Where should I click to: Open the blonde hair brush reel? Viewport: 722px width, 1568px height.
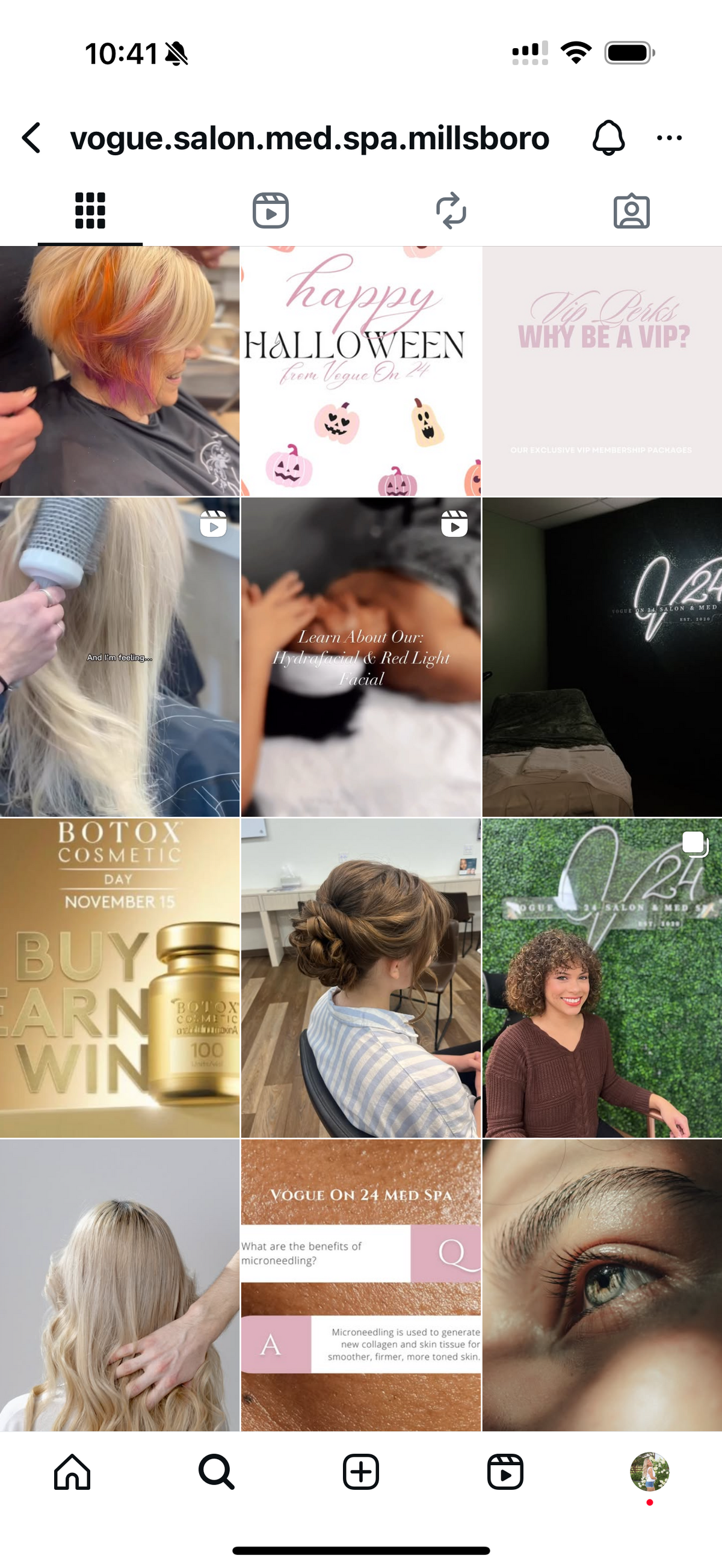click(119, 657)
